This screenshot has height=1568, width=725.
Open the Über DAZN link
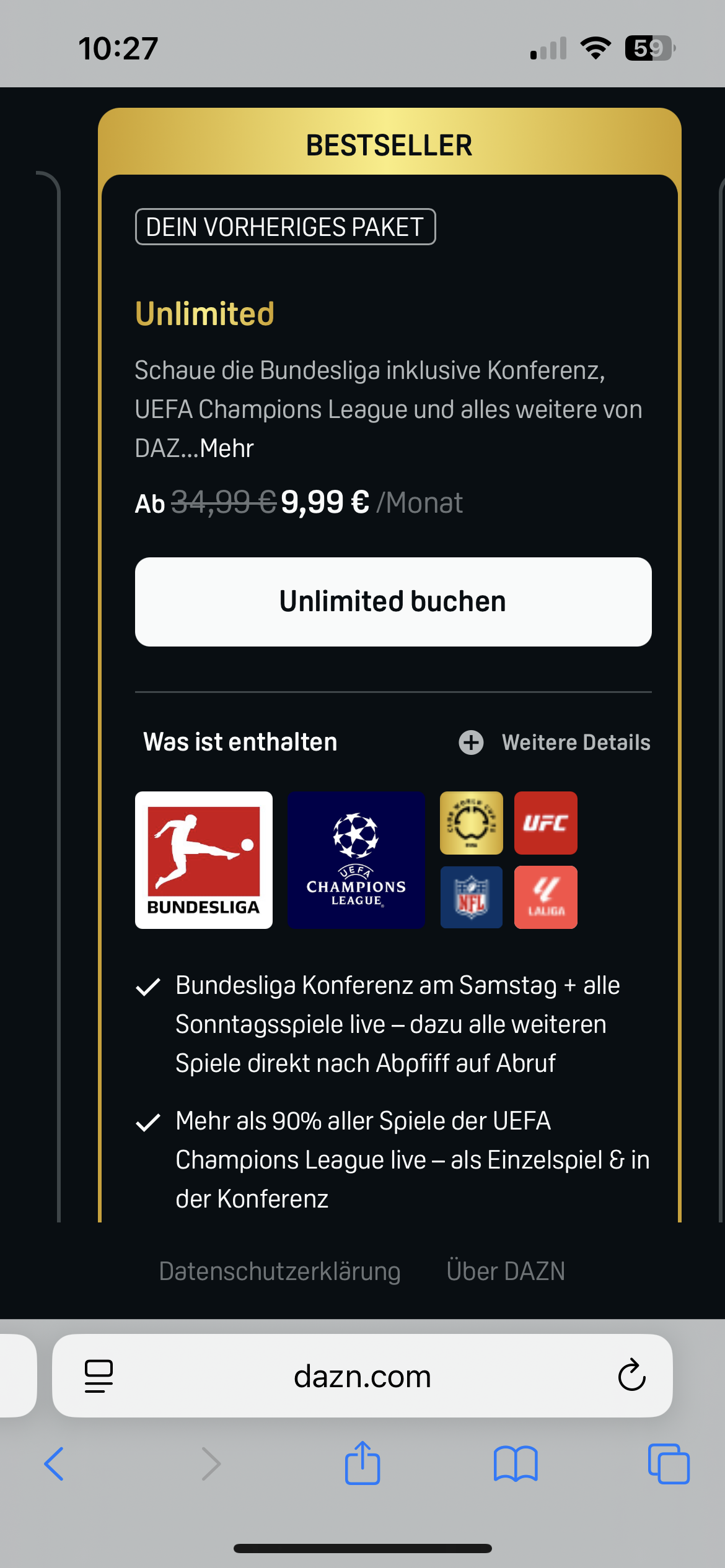(x=506, y=1271)
